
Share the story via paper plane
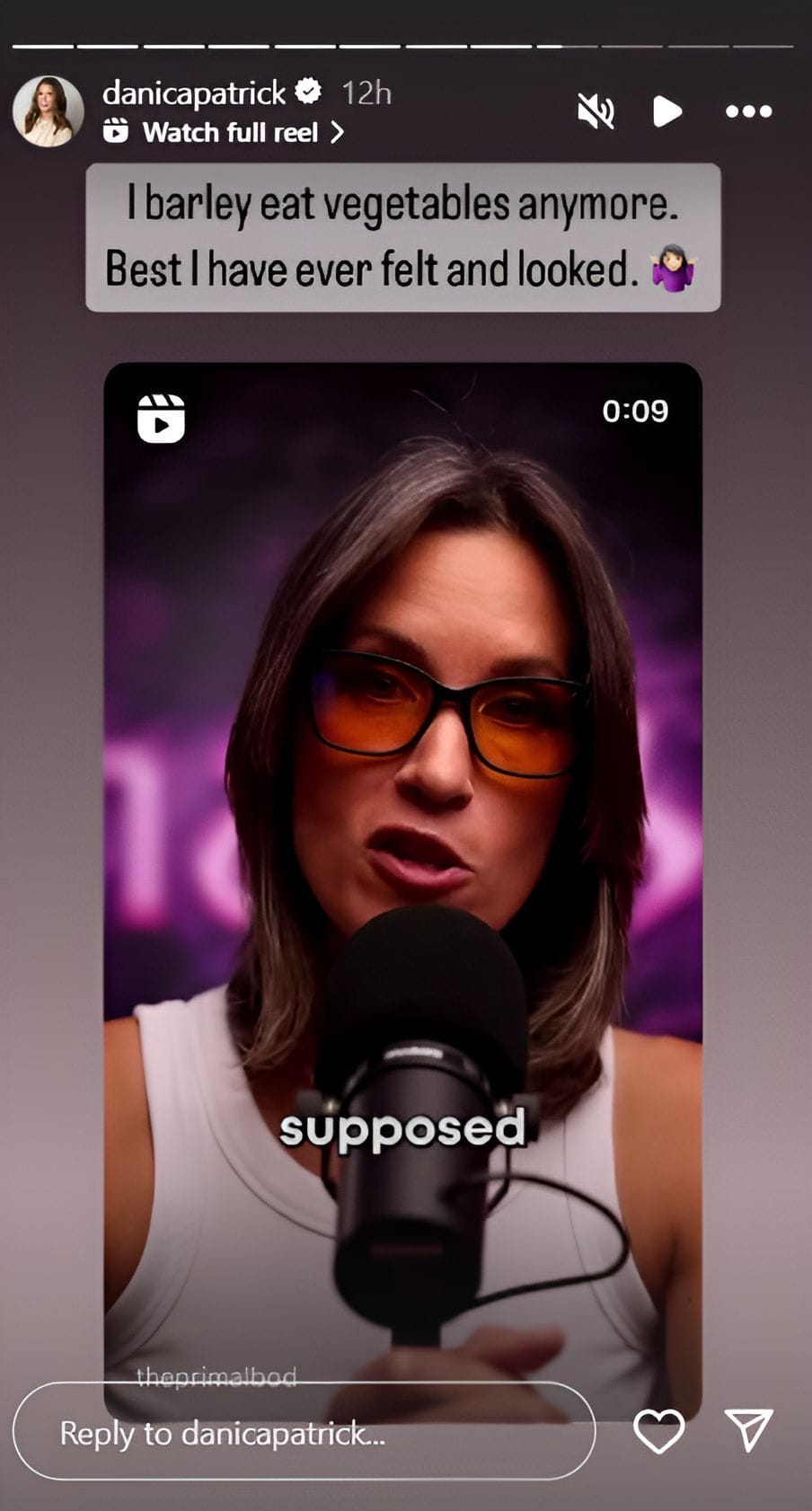pyautogui.click(x=748, y=1429)
